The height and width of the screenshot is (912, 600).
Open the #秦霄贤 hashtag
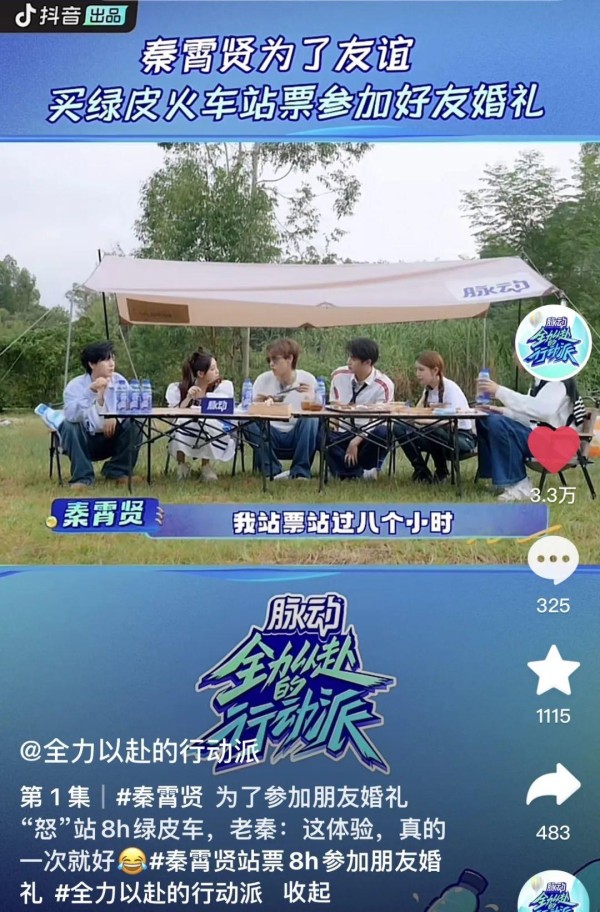click(x=159, y=798)
